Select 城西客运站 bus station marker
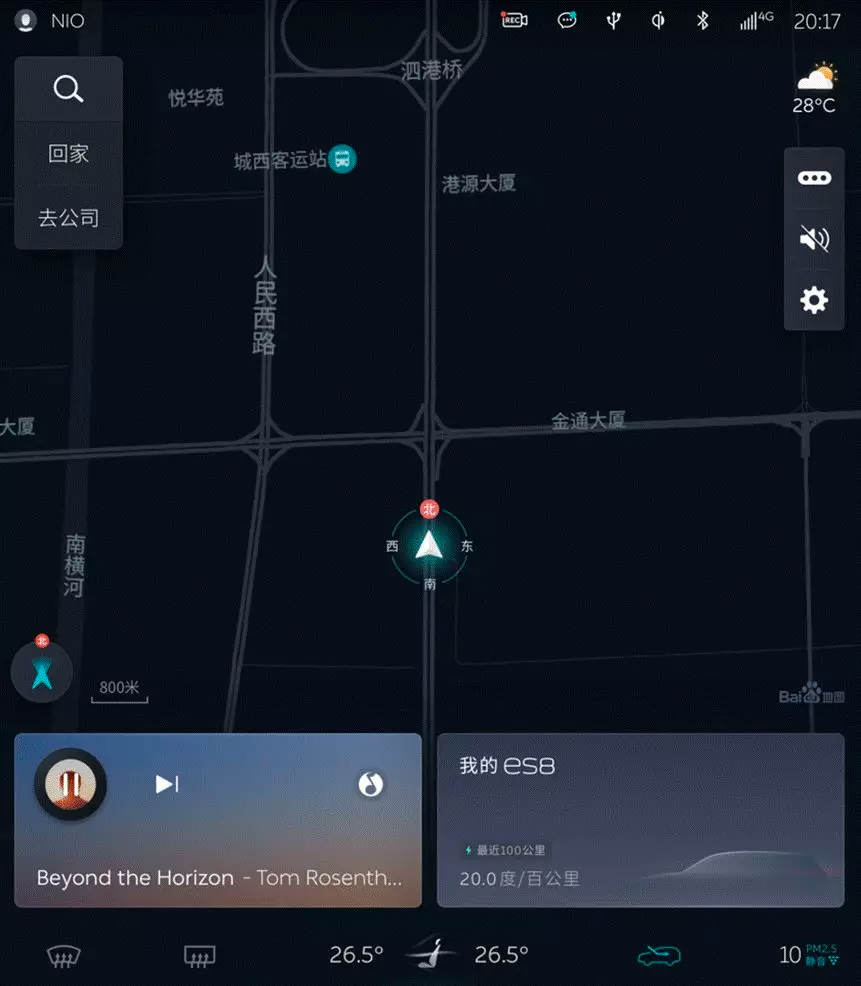This screenshot has width=861, height=986. (x=343, y=158)
